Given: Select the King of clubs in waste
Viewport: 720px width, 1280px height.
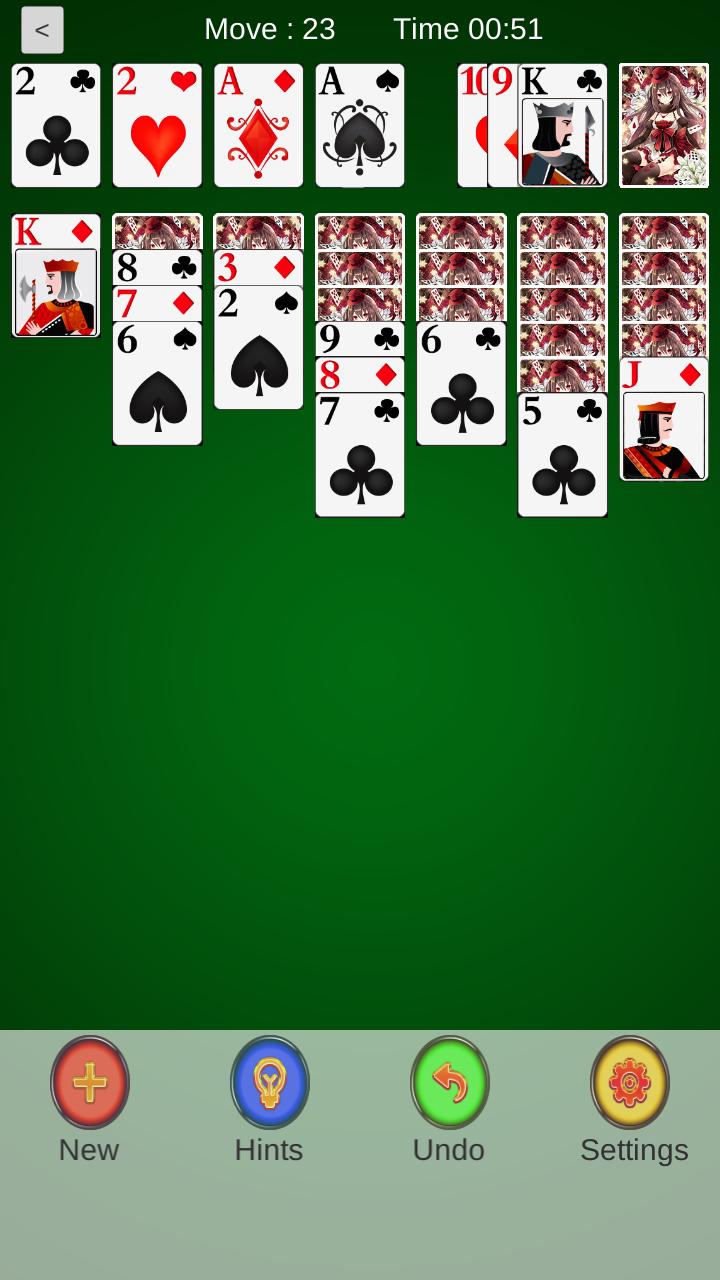Looking at the screenshot, I should pos(562,125).
